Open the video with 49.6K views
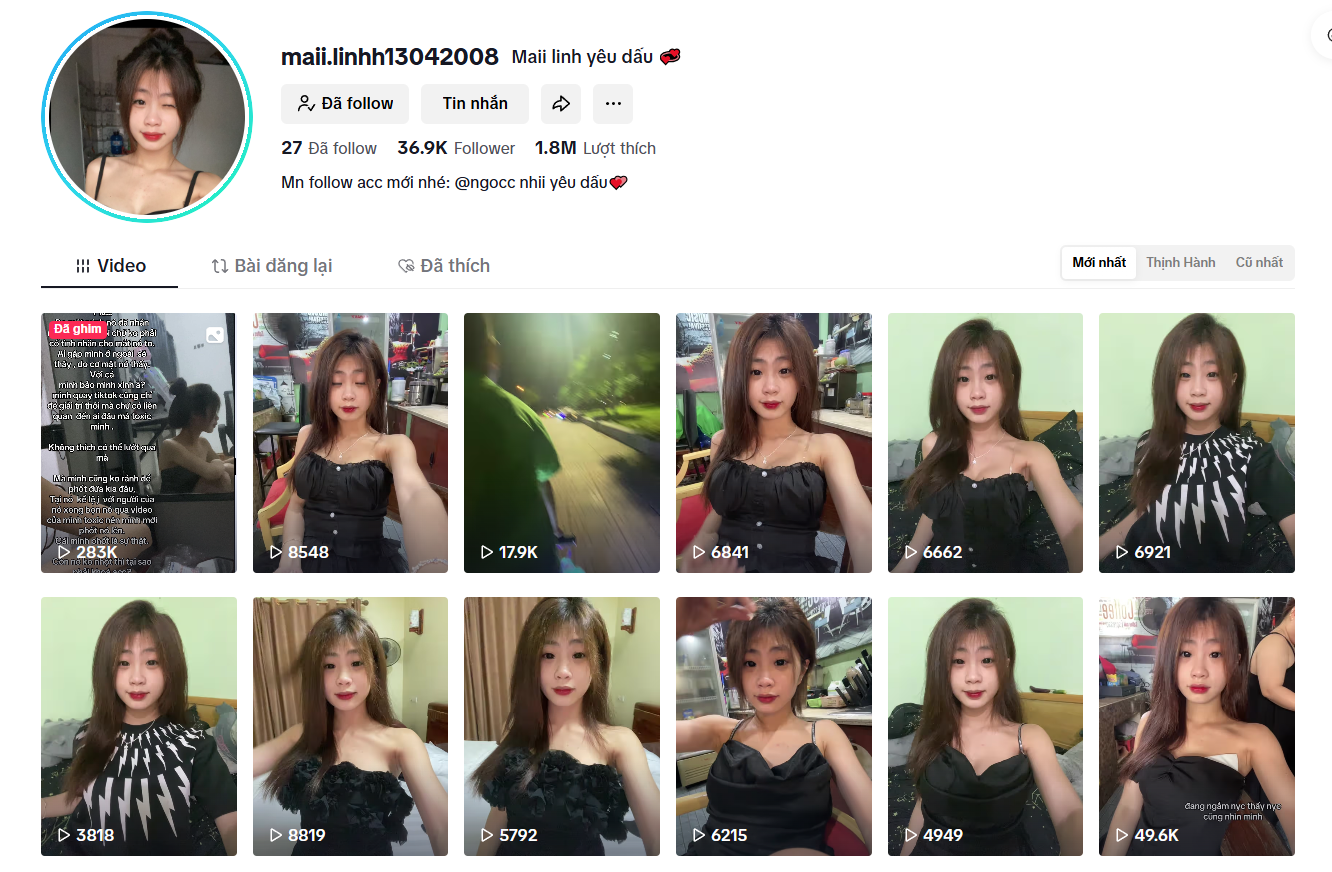Viewport: 1332px width, 872px height. pos(1196,726)
